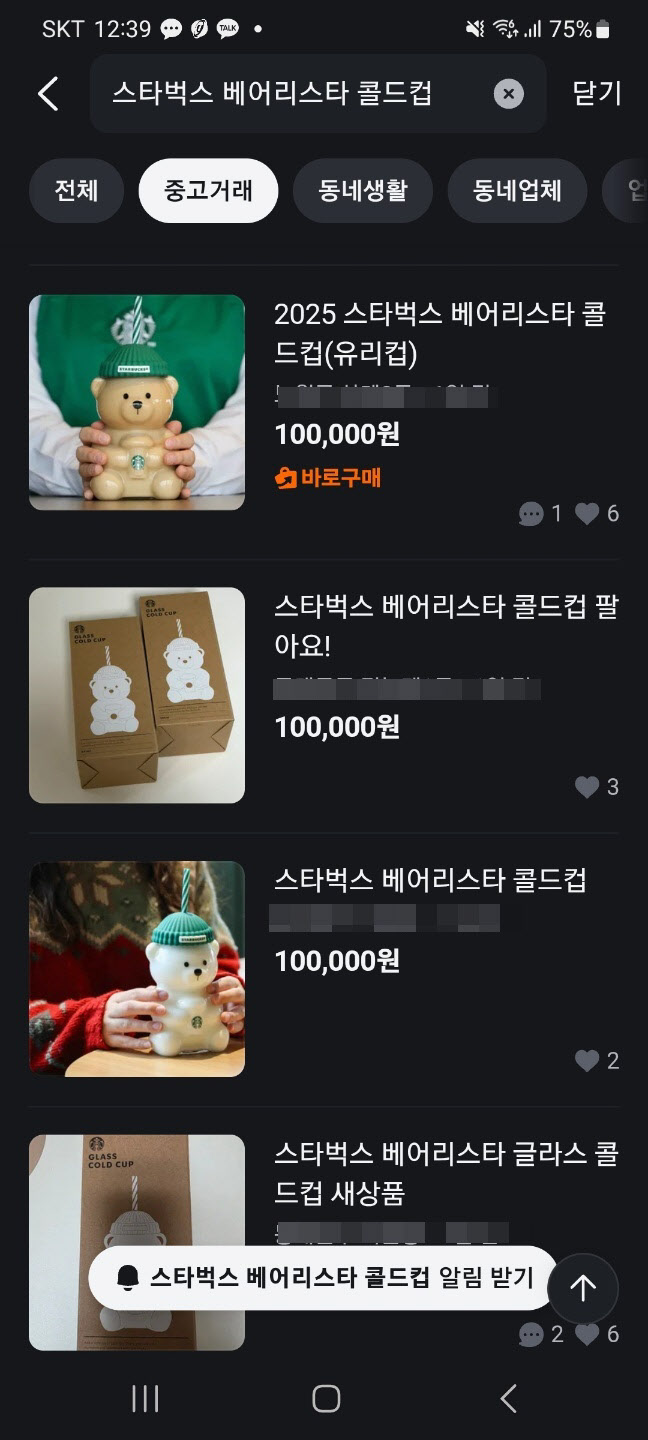Tap the search field containing 스타벅스 베어리스타 콜드컵
Image resolution: width=648 pixels, height=1440 pixels.
(290, 94)
